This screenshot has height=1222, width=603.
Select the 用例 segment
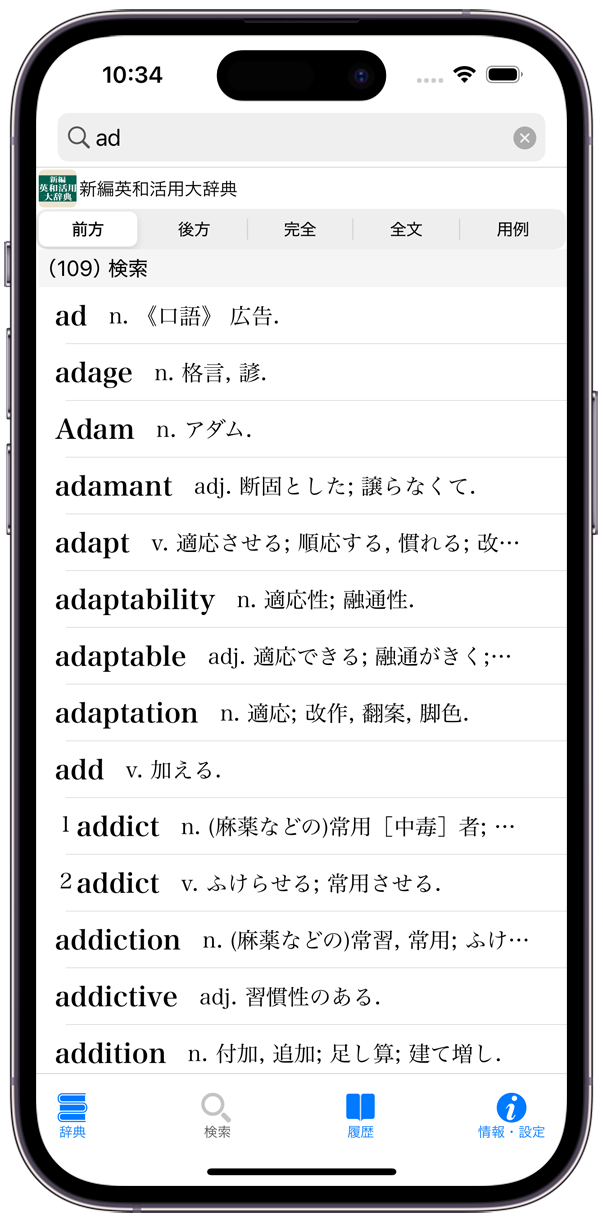(512, 229)
